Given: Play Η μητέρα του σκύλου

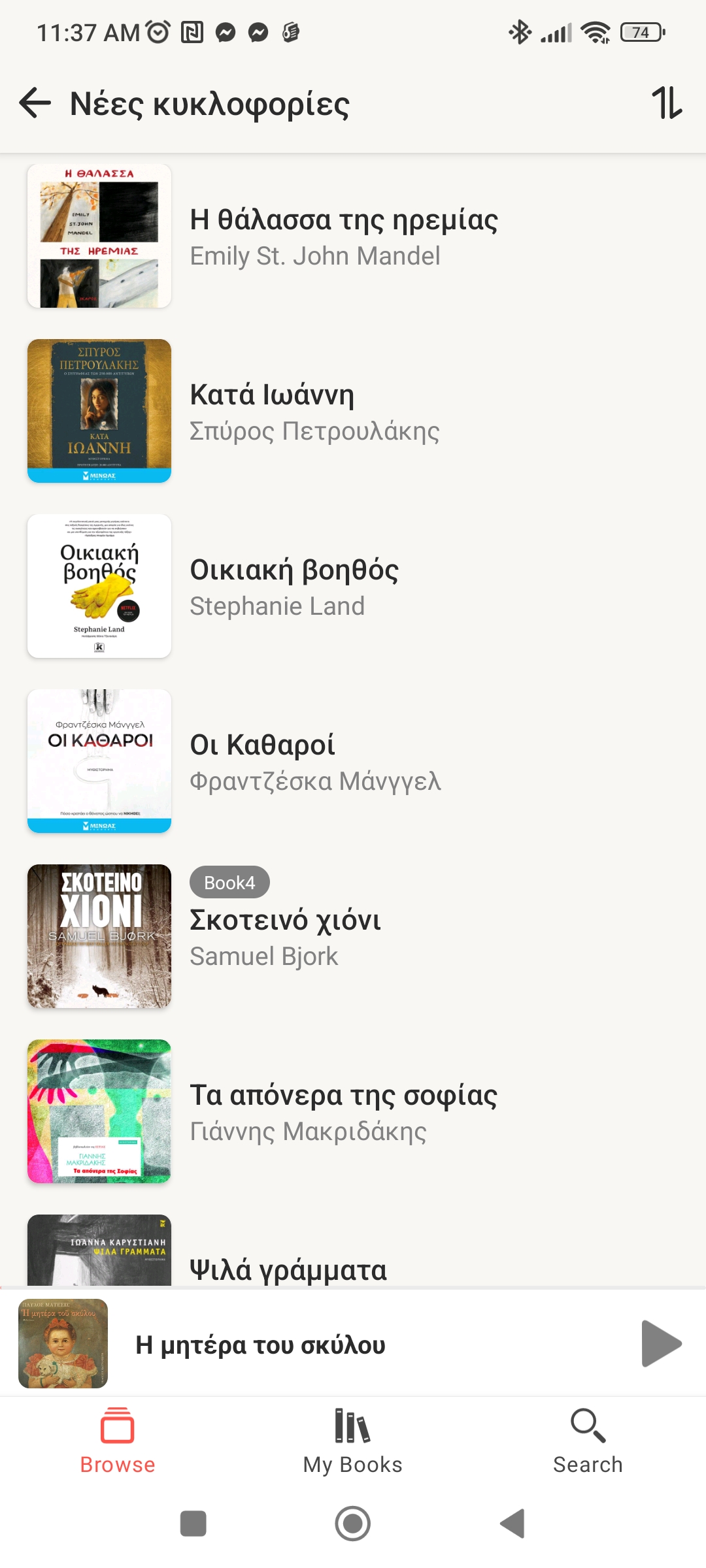Looking at the screenshot, I should 661,1343.
